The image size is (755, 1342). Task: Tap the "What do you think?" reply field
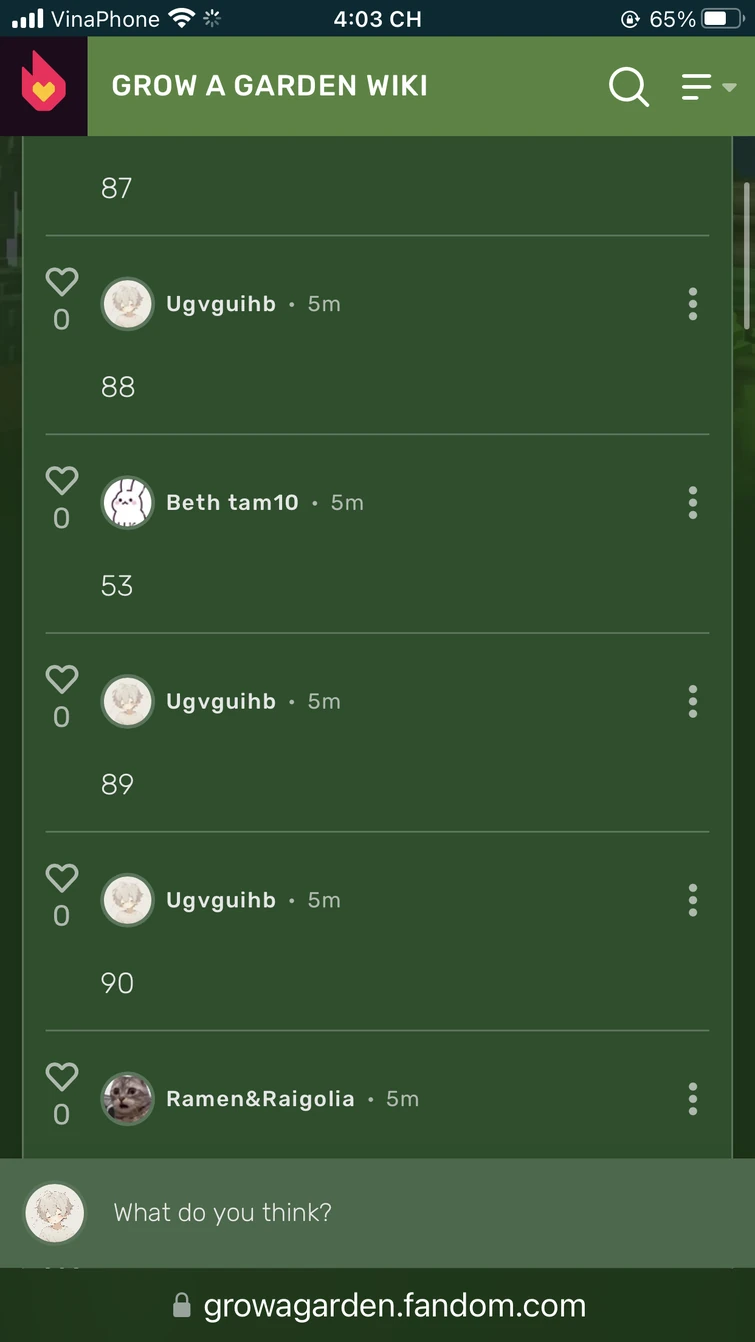pos(400,1213)
